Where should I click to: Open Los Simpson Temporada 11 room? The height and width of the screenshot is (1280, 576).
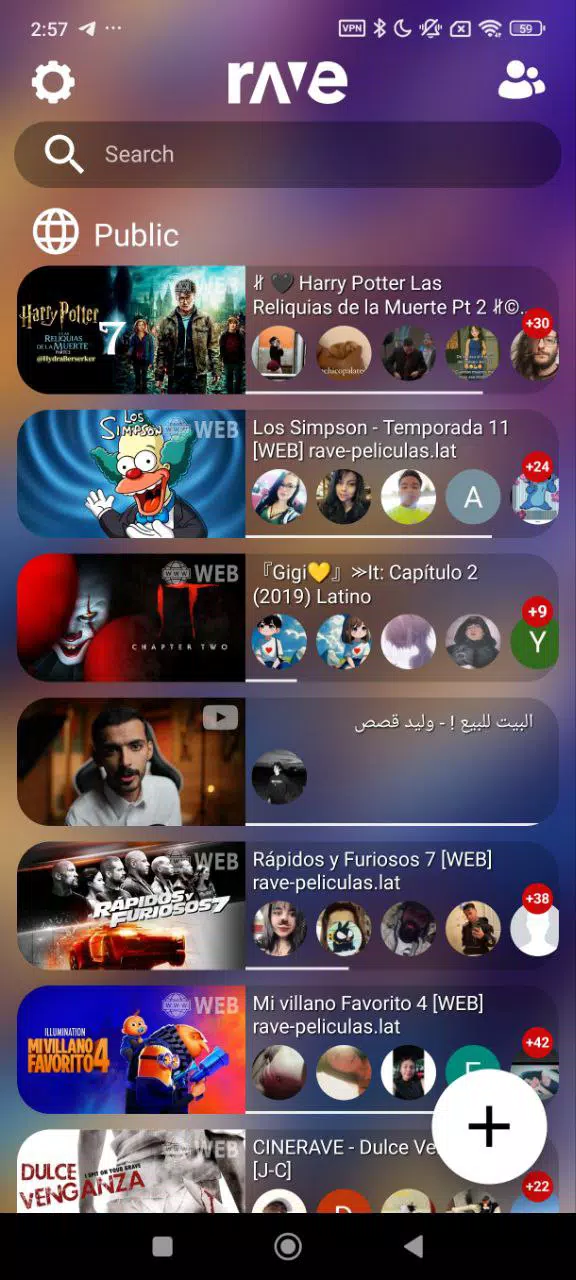288,474
